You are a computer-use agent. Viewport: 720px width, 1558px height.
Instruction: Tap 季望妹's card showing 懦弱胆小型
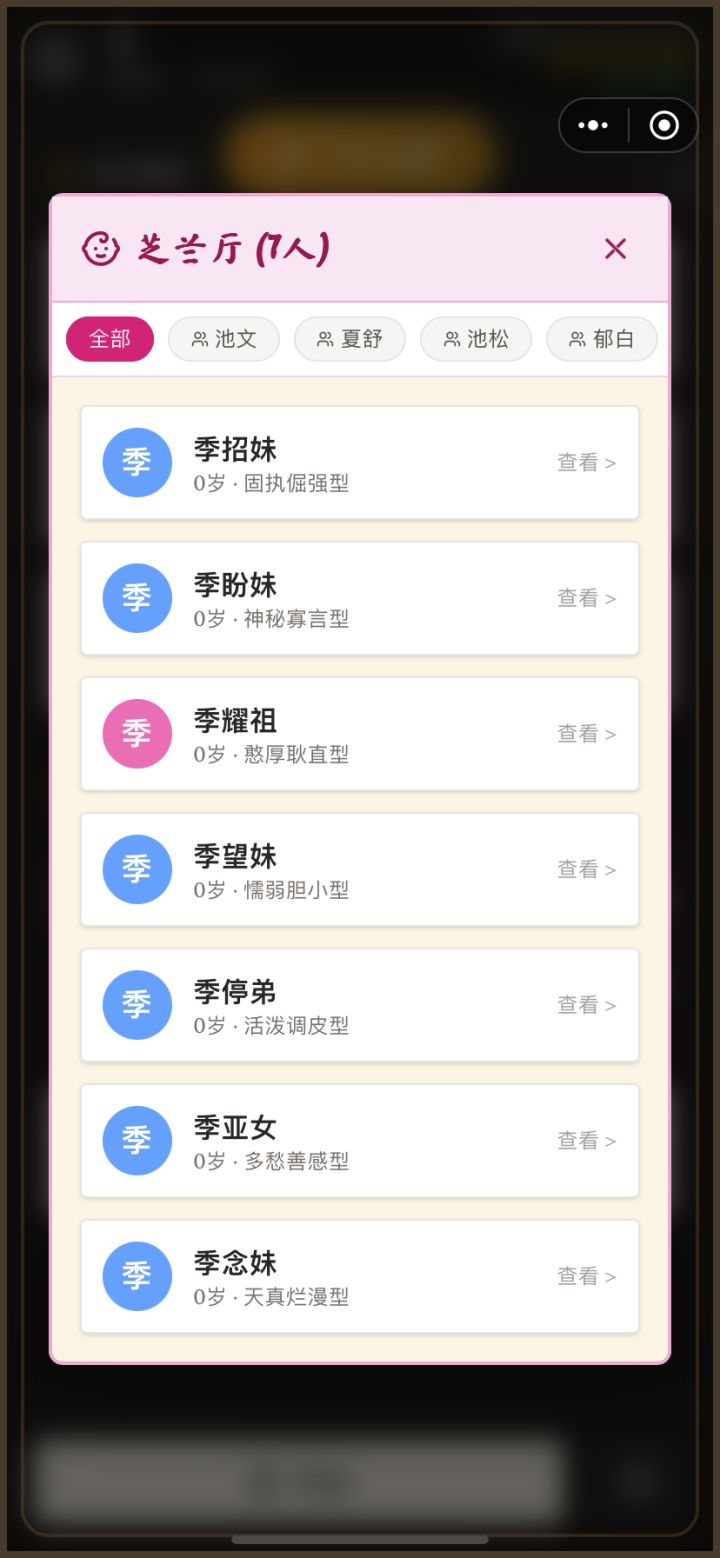(x=360, y=869)
